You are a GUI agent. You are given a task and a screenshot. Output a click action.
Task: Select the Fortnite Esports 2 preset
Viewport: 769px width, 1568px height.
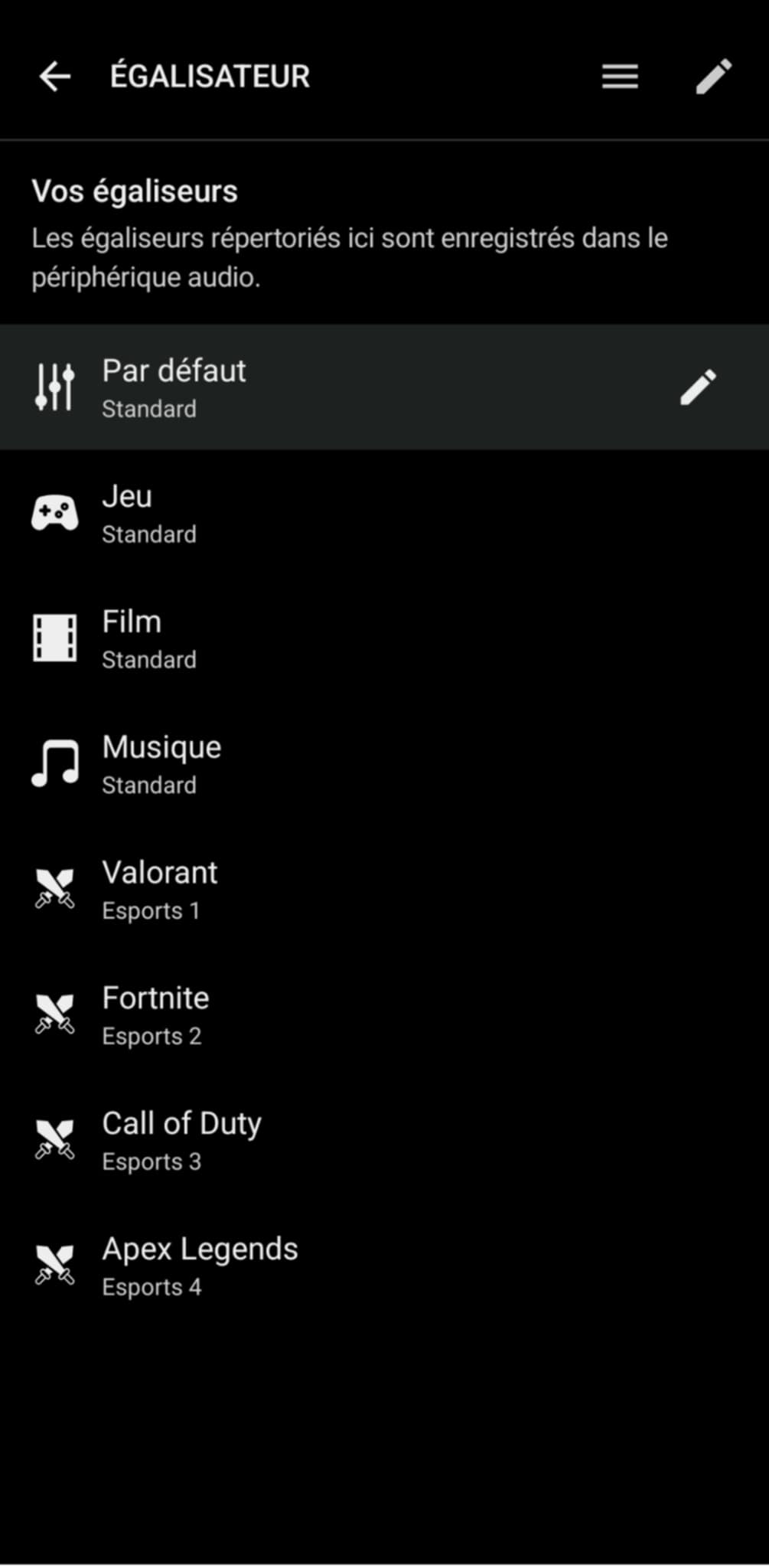(306, 1014)
